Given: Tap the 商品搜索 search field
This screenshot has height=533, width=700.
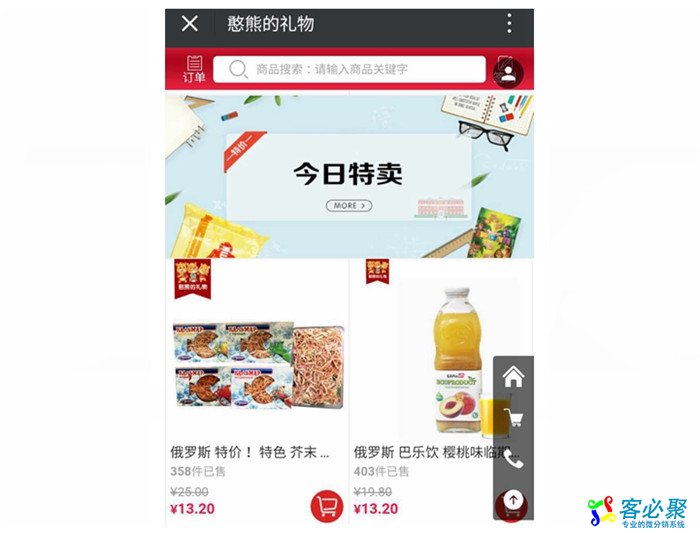Looking at the screenshot, I should coord(349,69).
